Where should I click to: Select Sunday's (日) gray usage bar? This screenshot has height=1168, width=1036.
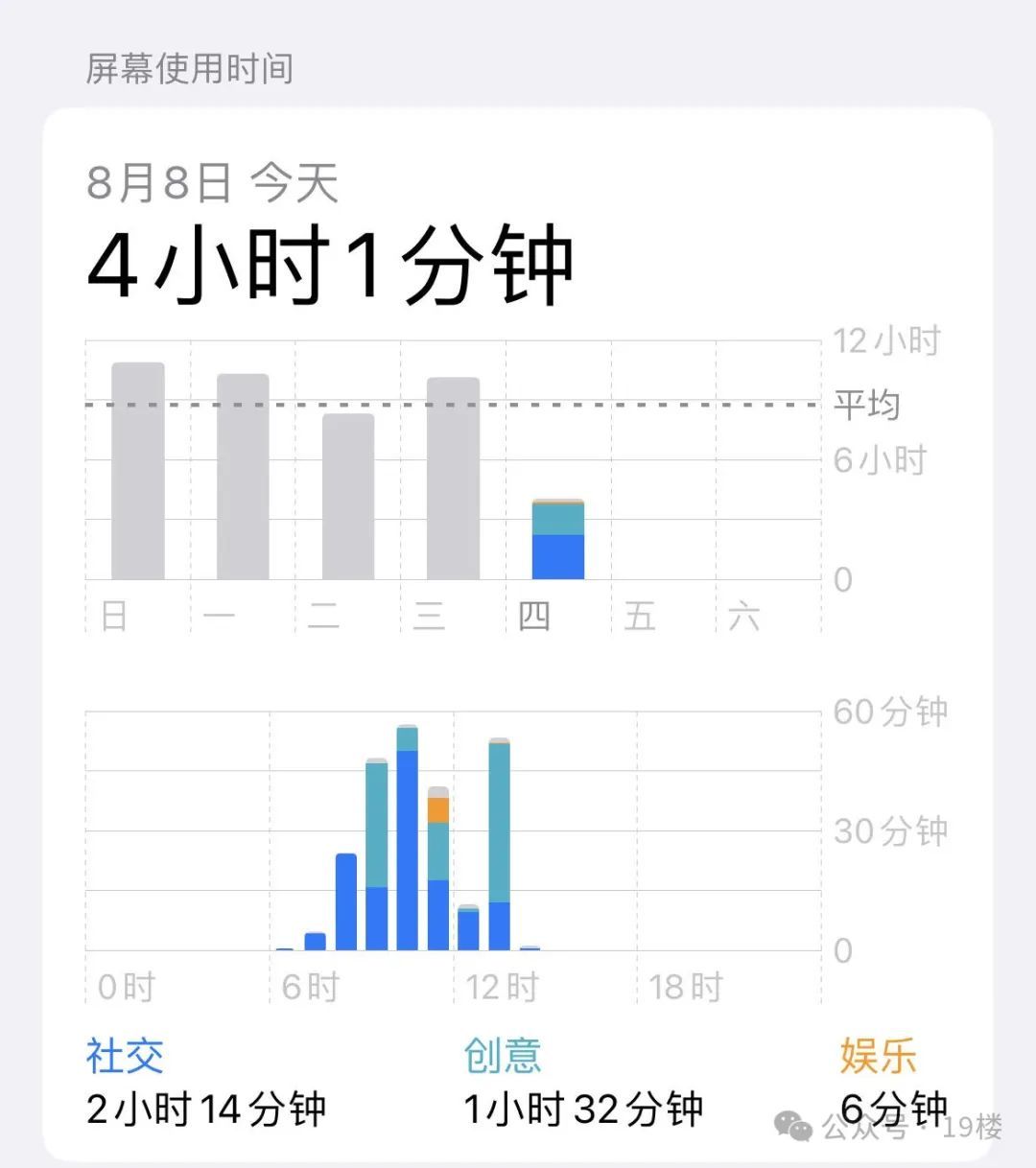pyautogui.click(x=137, y=470)
